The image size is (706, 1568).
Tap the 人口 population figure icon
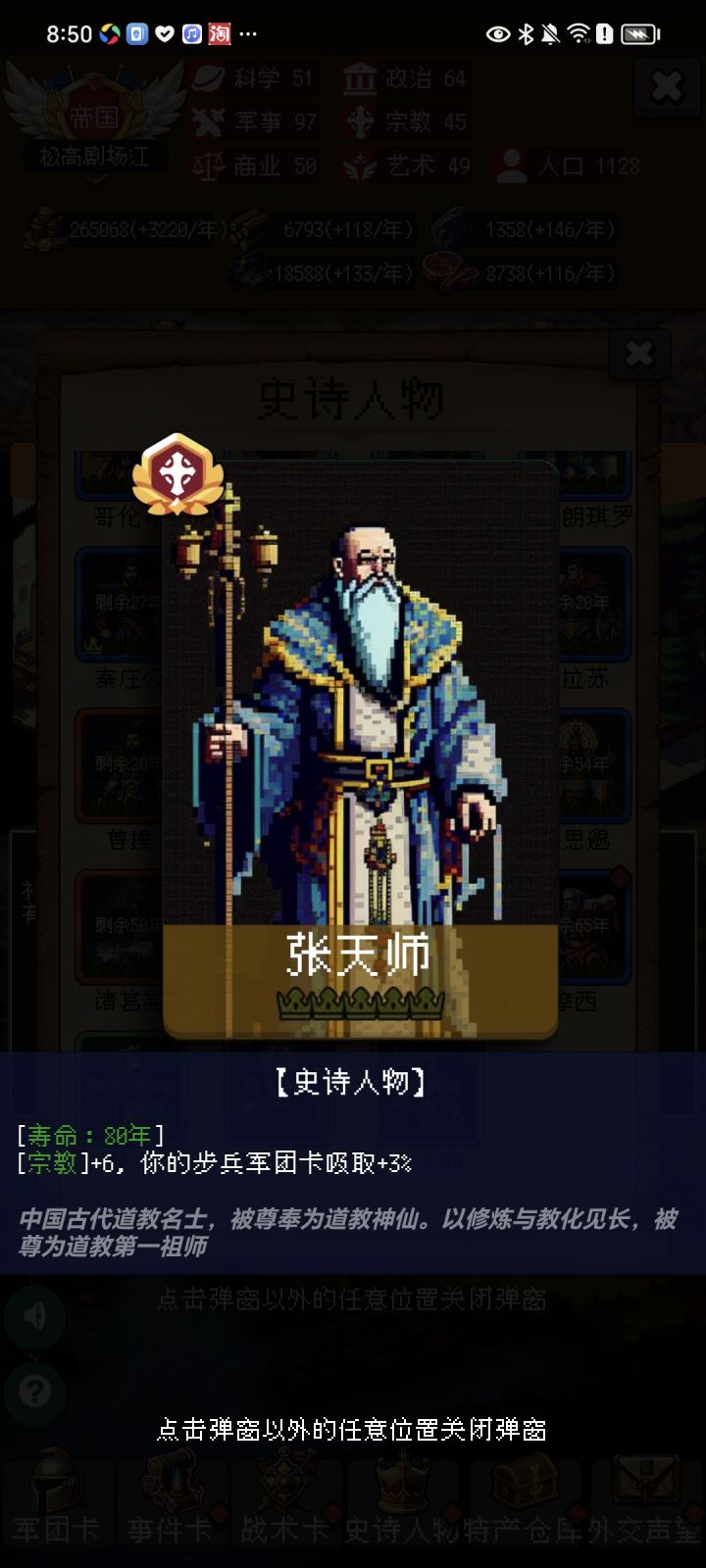pyautogui.click(x=510, y=167)
